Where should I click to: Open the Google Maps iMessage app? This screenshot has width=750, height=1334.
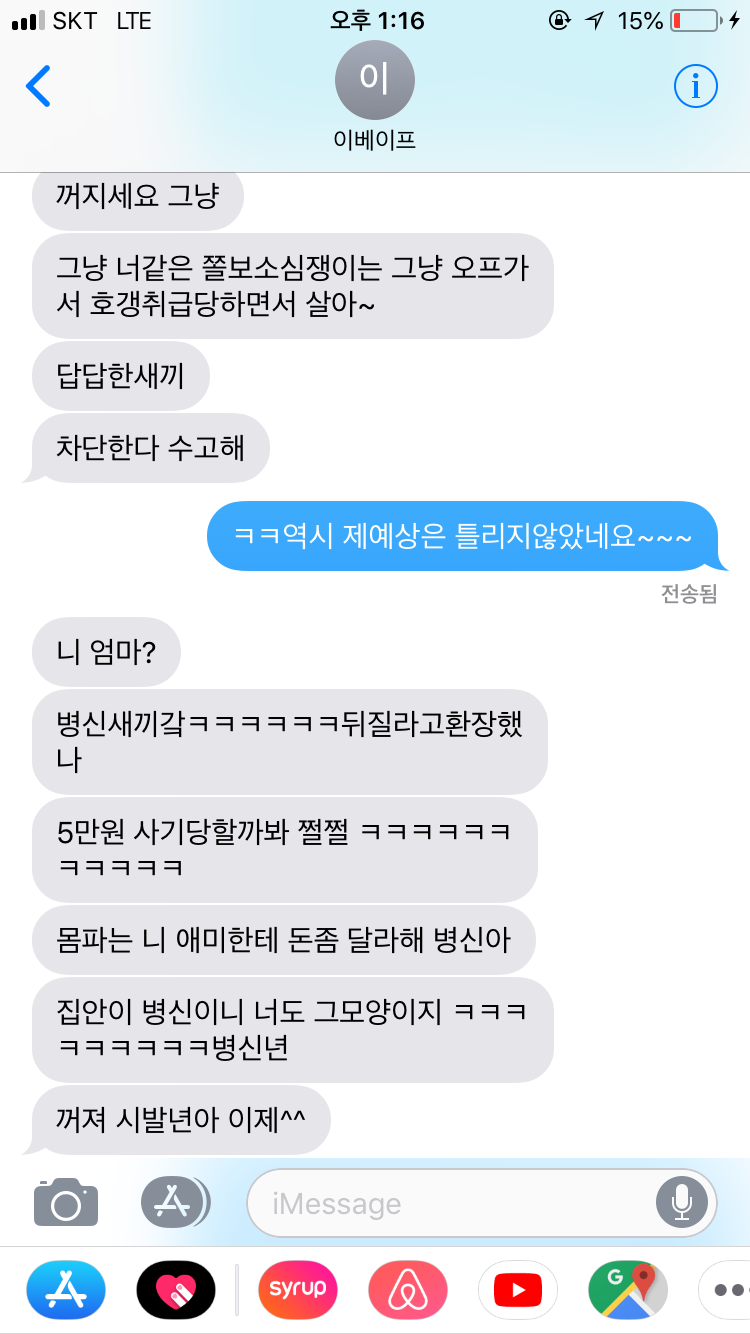(x=627, y=1289)
